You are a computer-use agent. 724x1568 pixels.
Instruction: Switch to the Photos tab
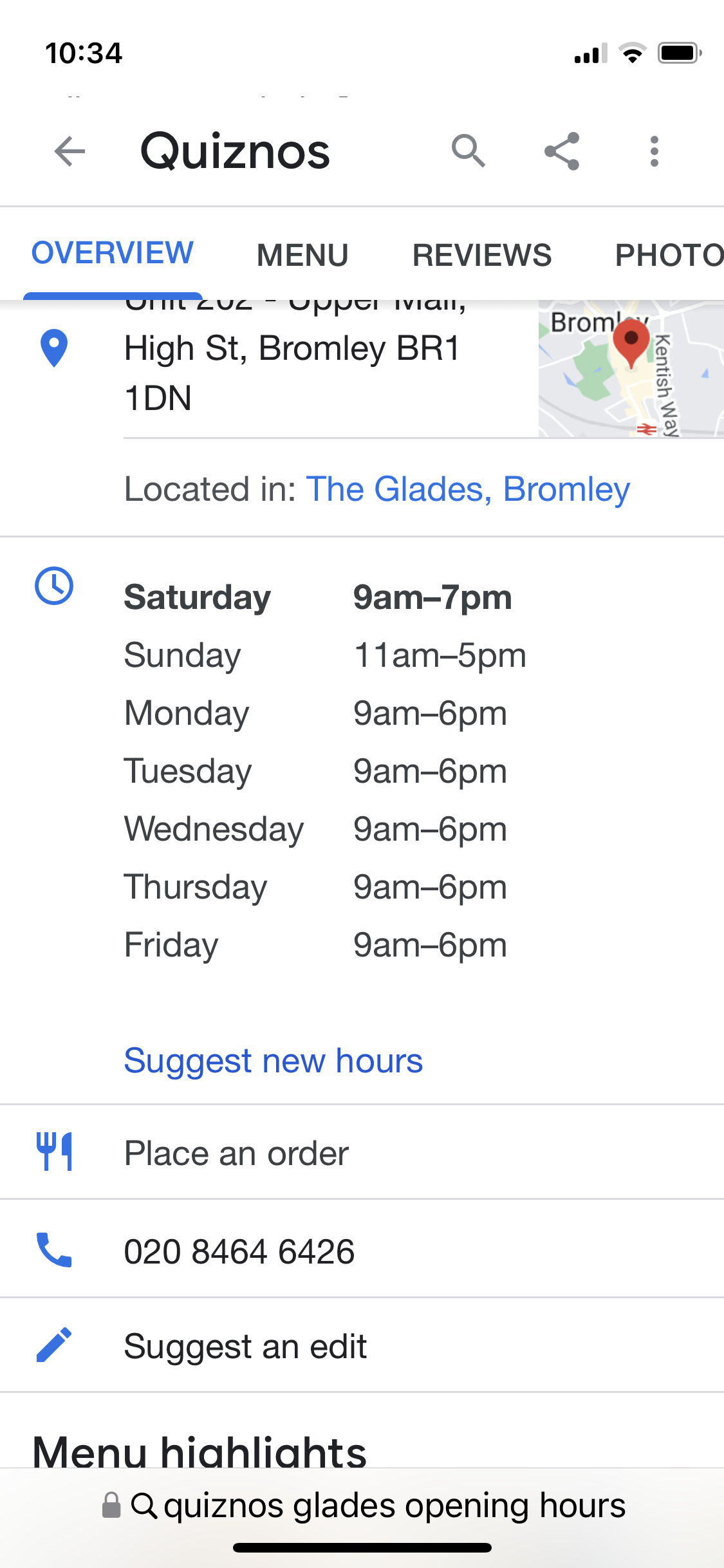pyautogui.click(x=668, y=255)
